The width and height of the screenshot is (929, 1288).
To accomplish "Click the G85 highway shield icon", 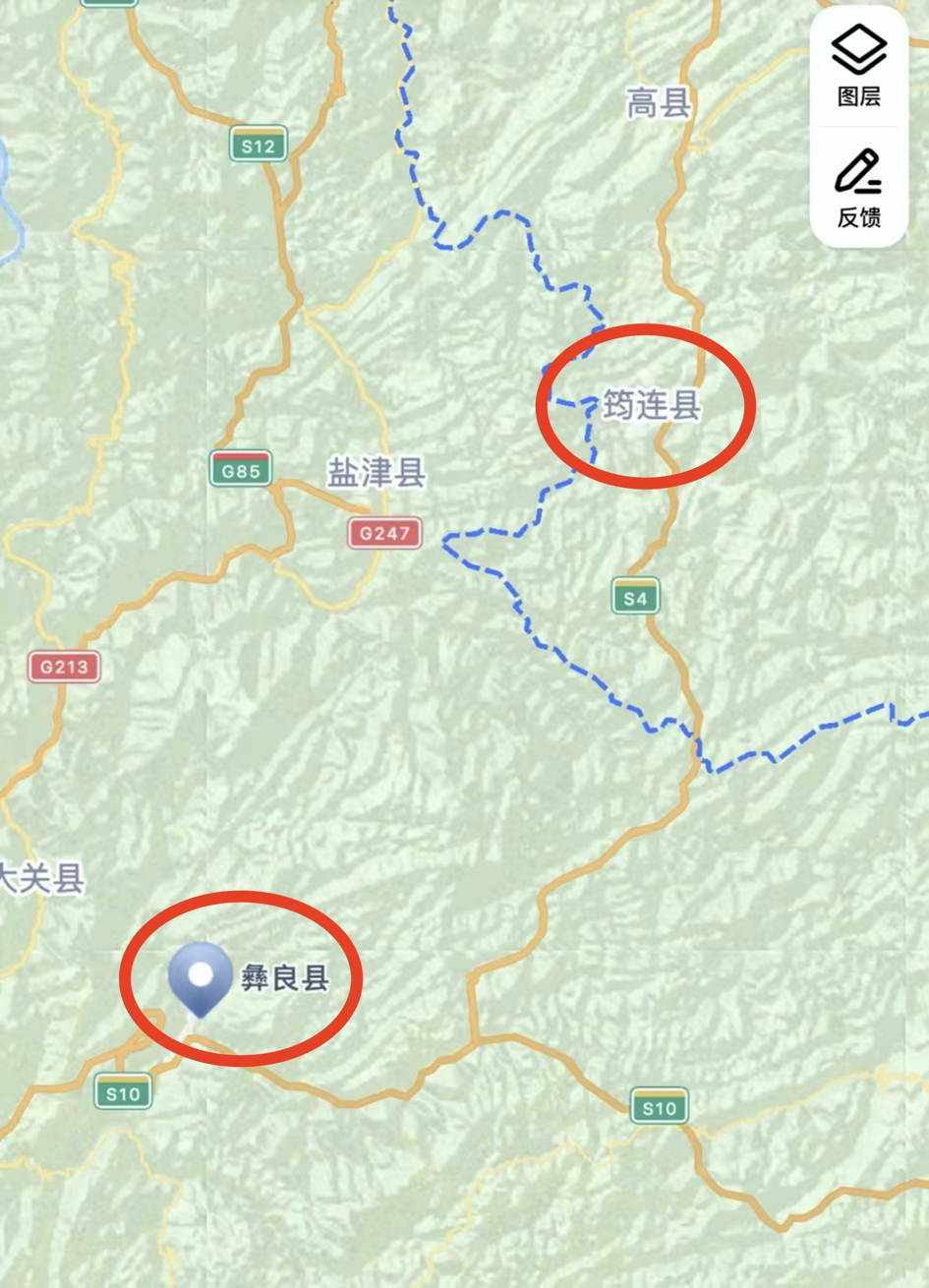I will pyautogui.click(x=241, y=469).
